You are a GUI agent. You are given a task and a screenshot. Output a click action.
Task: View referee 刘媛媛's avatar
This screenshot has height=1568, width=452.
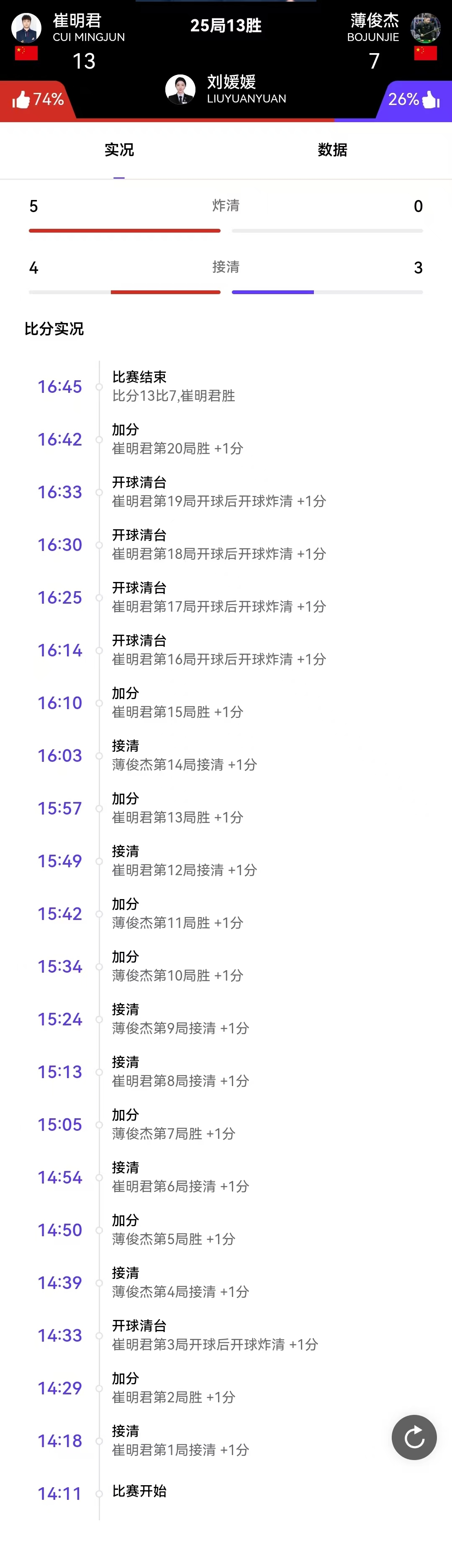click(180, 90)
